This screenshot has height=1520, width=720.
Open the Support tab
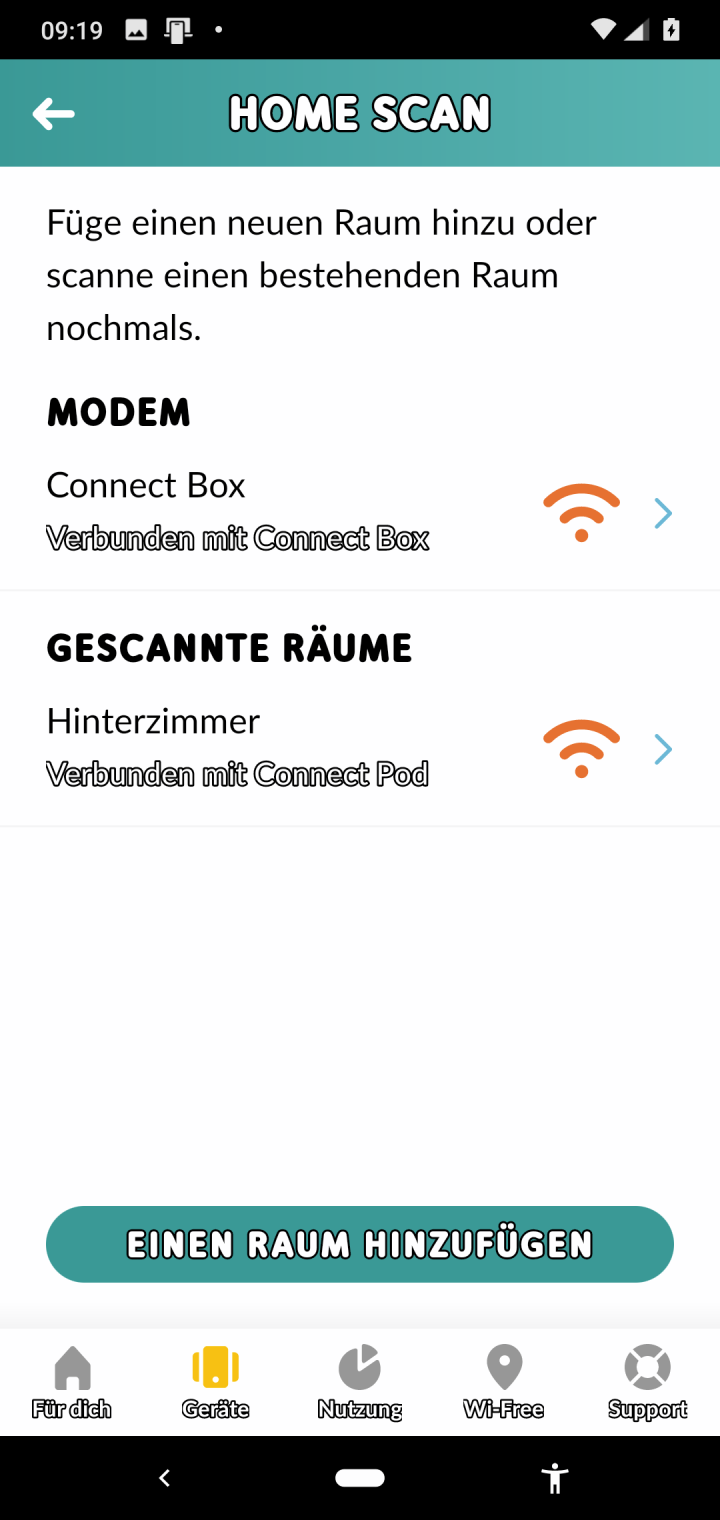(x=647, y=1382)
